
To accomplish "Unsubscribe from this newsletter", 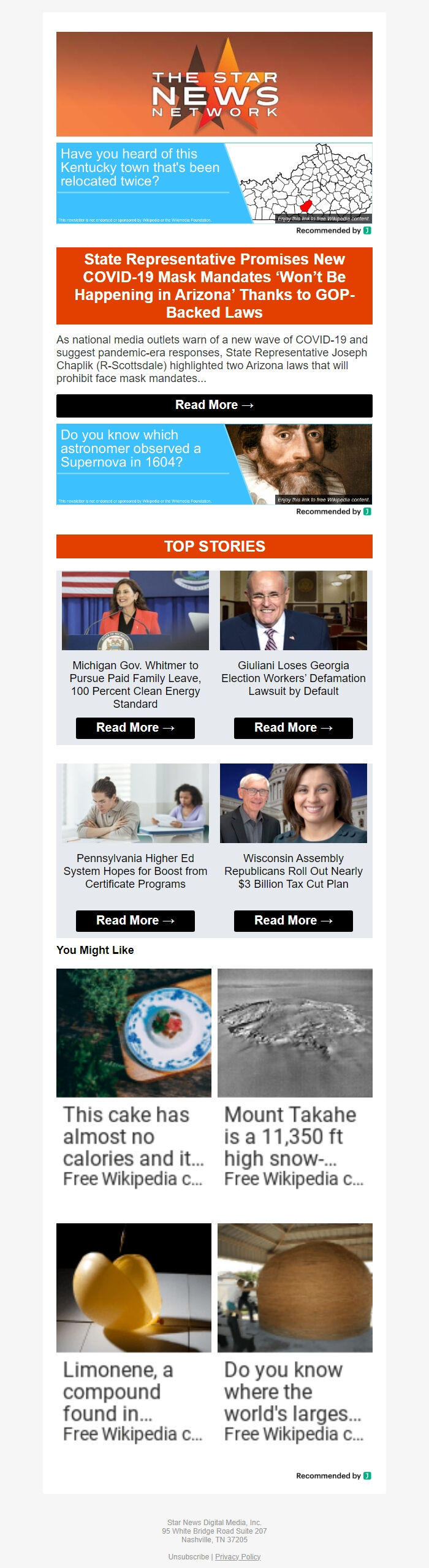I will coord(188,1556).
